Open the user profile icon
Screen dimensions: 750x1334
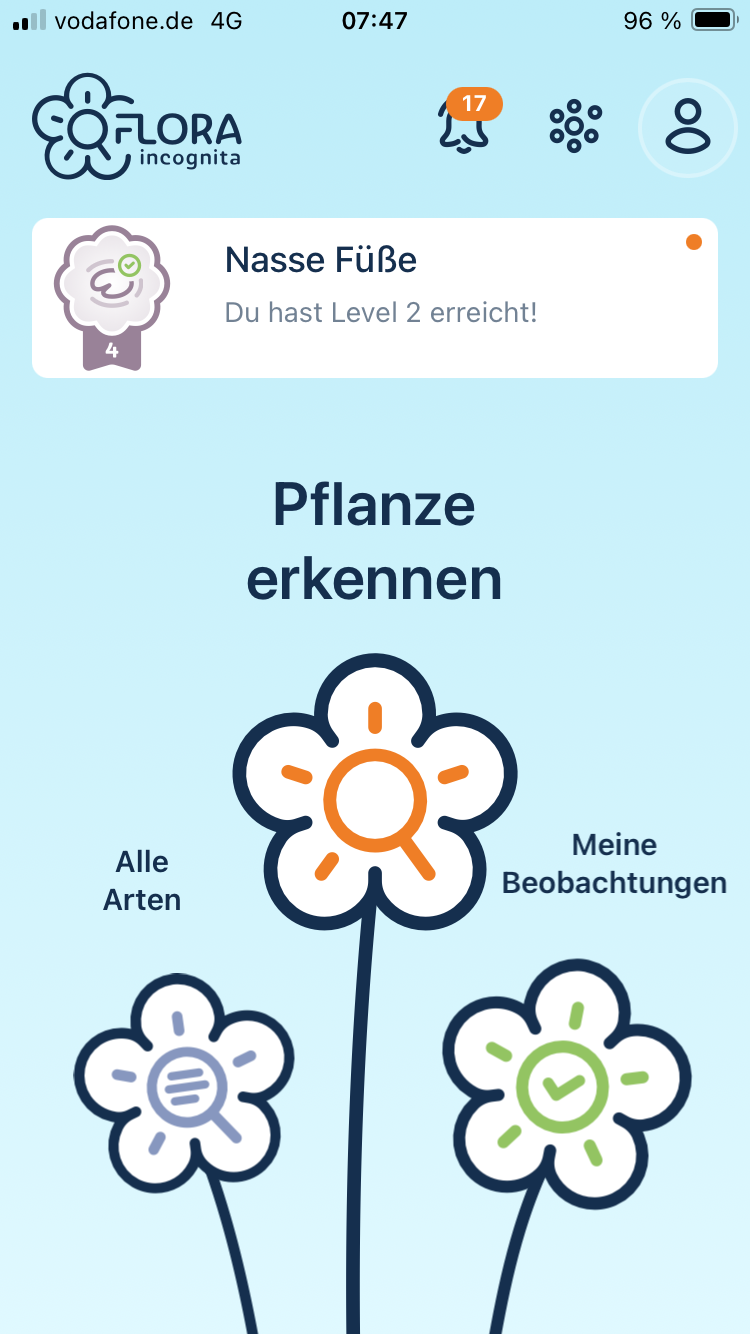click(x=688, y=127)
